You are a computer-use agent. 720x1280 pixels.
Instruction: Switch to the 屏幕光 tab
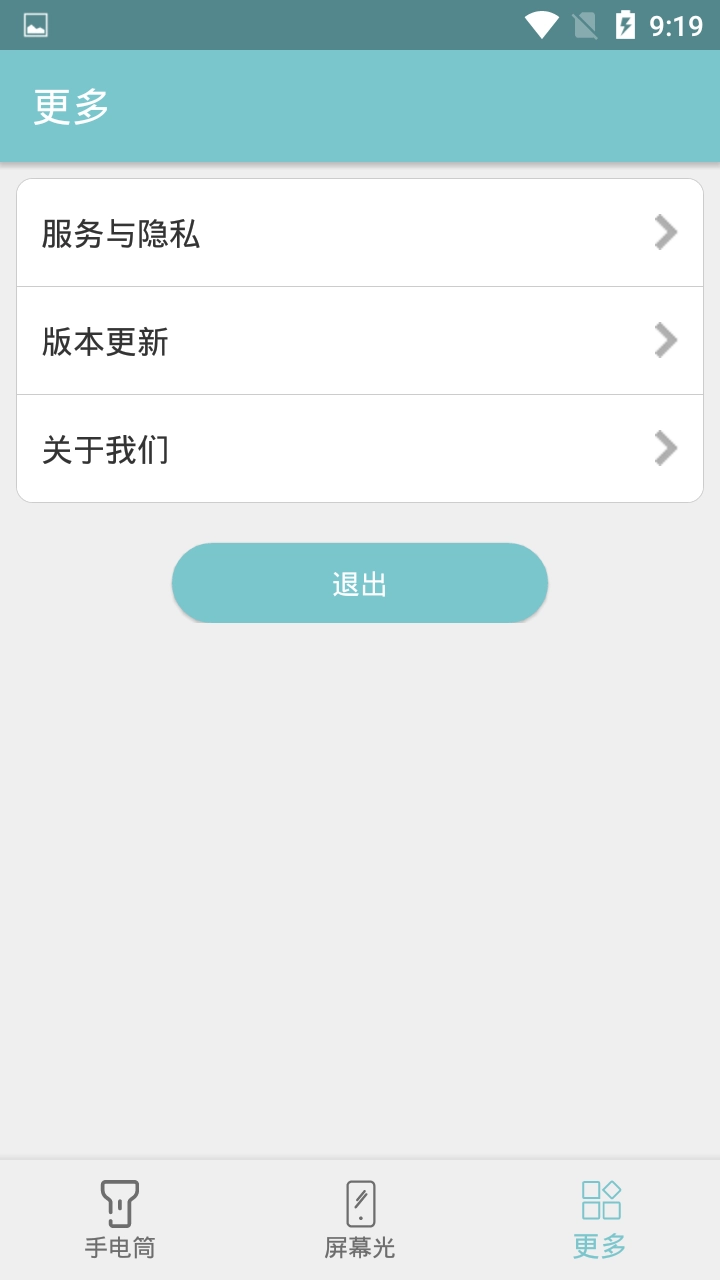pyautogui.click(x=360, y=1220)
